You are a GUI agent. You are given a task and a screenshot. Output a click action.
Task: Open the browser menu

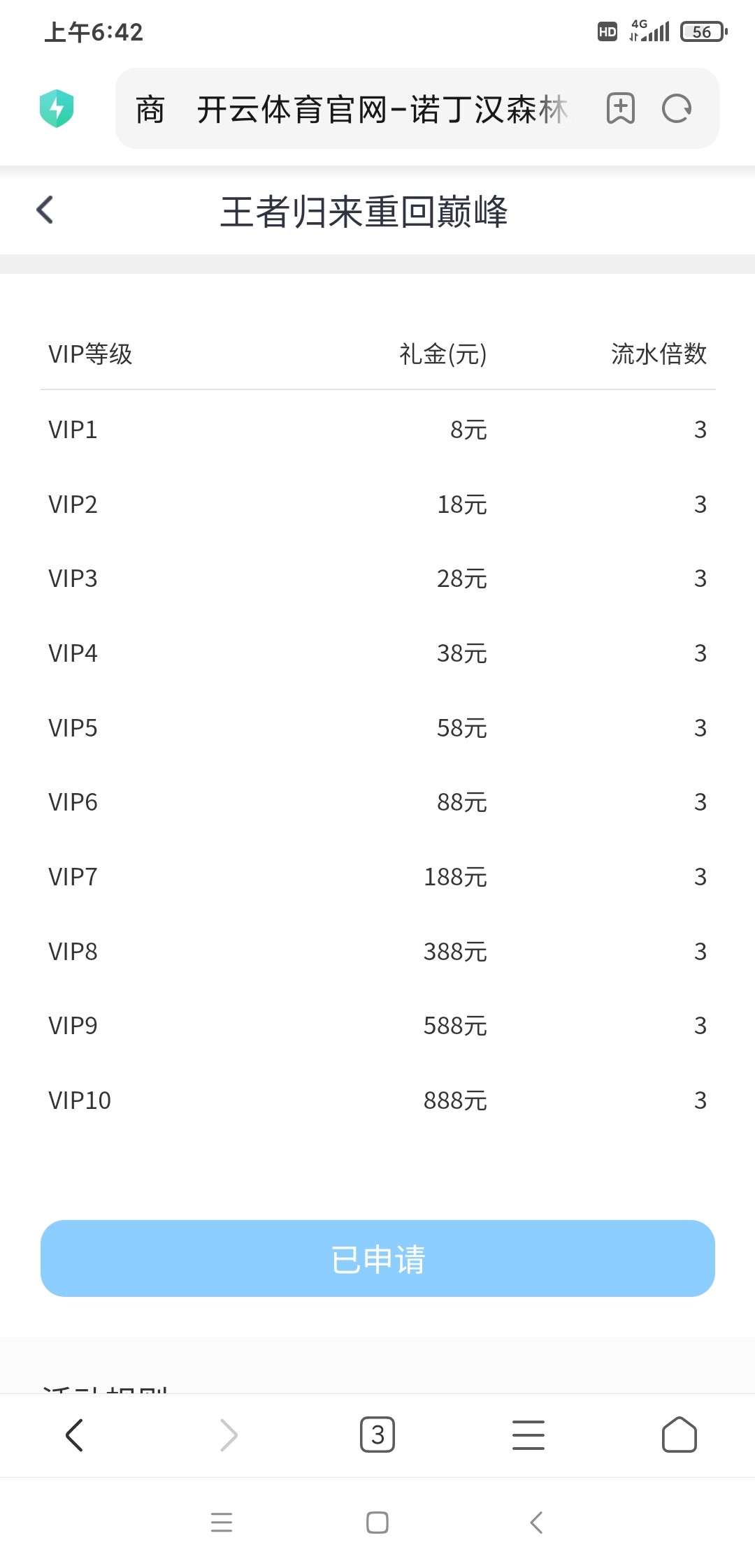coord(528,1435)
